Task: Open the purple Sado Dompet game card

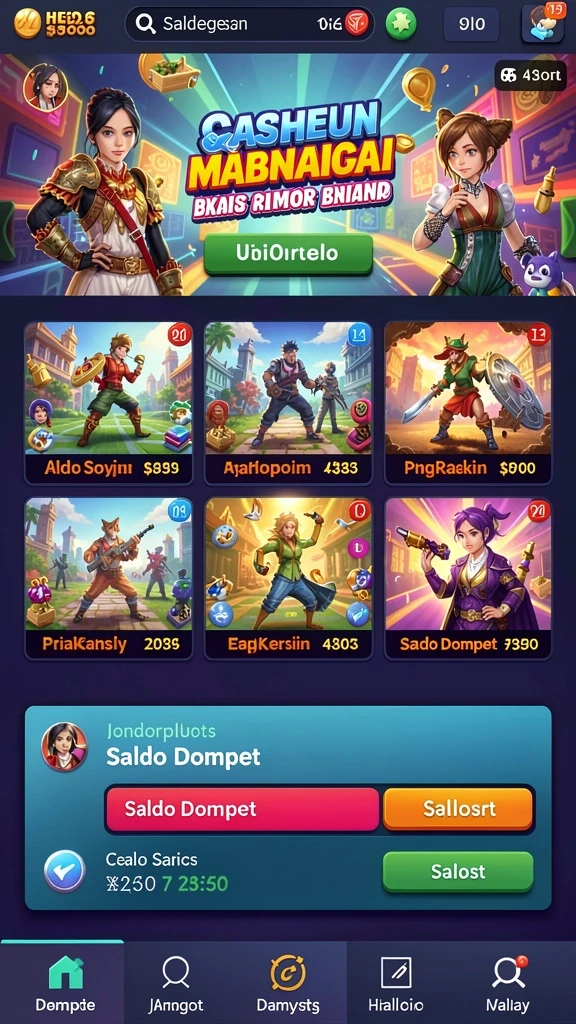Action: point(468,580)
